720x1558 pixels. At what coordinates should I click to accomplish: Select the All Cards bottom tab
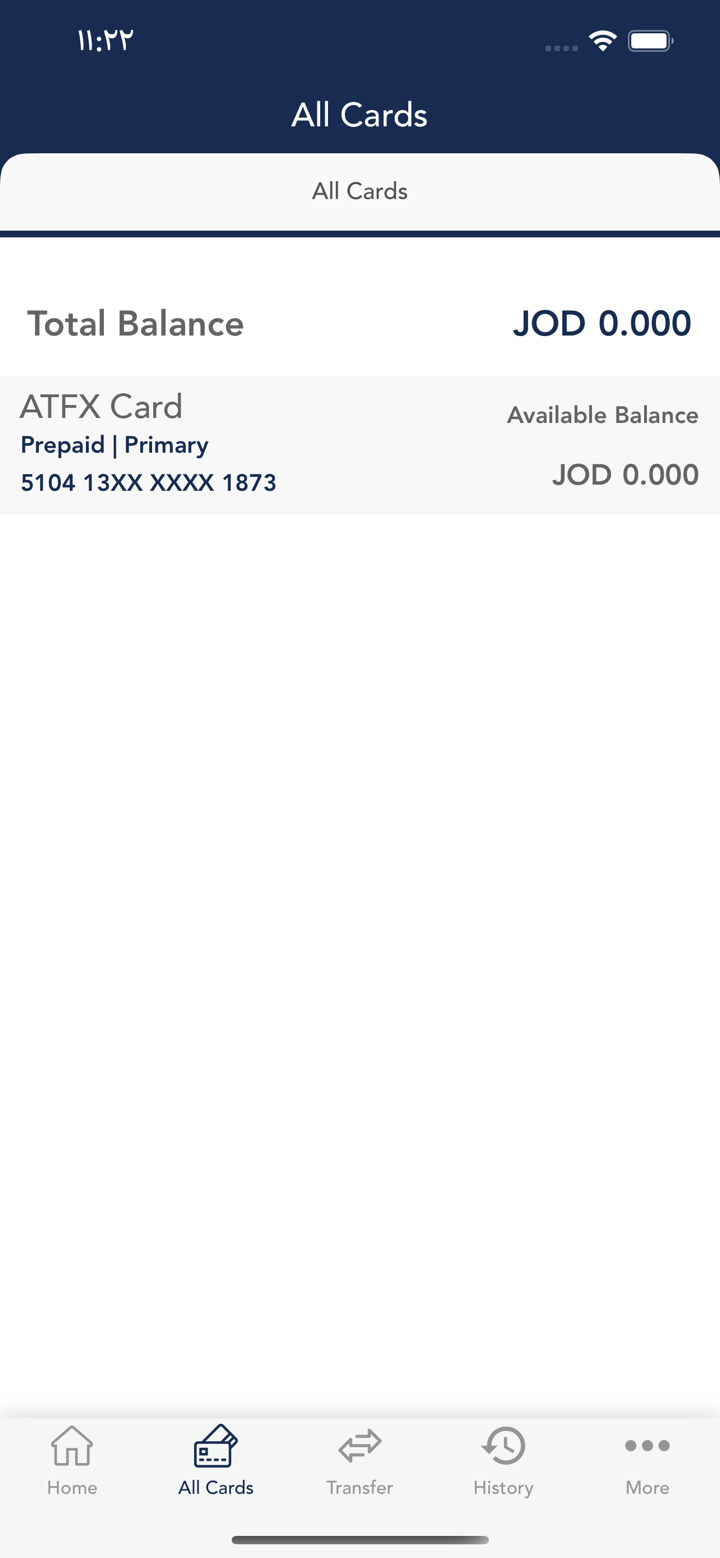click(216, 1460)
